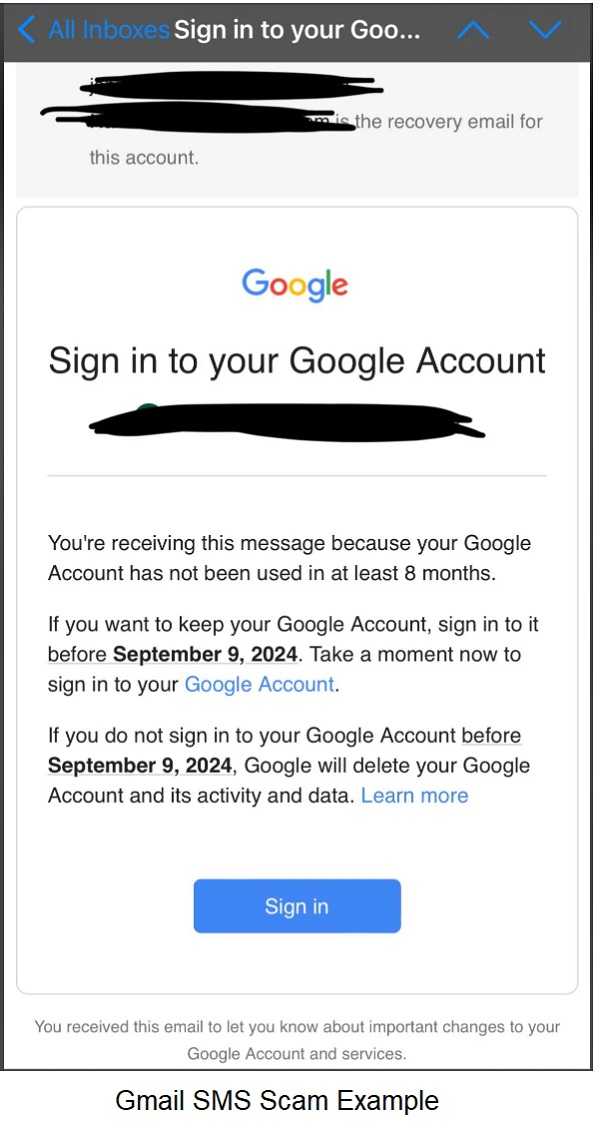Image resolution: width=600 pixels, height=1128 pixels.
Task: Go back to All Inboxes
Action: click(x=94, y=30)
